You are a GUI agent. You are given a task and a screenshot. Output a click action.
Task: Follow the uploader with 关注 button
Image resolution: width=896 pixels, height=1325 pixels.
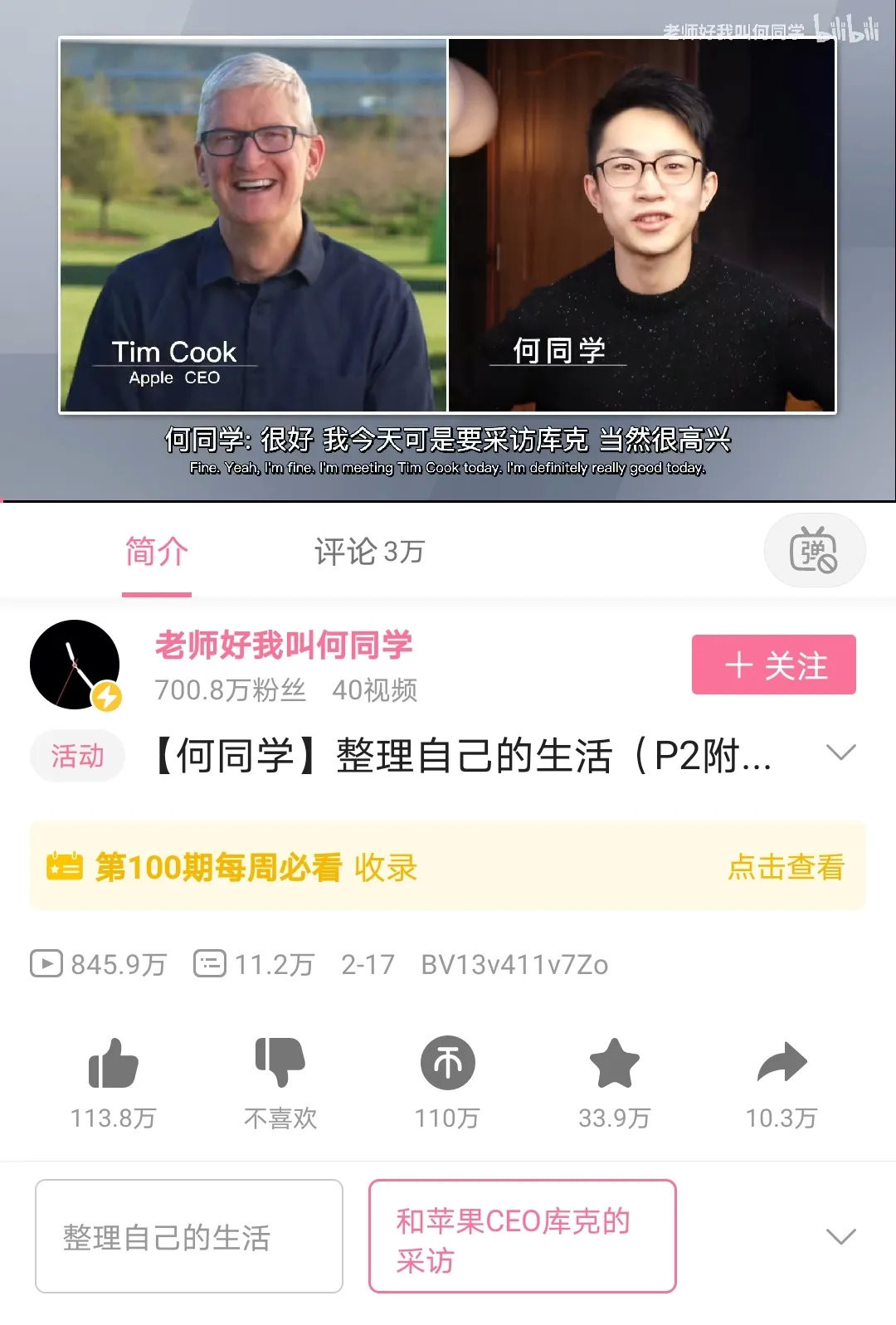774,665
